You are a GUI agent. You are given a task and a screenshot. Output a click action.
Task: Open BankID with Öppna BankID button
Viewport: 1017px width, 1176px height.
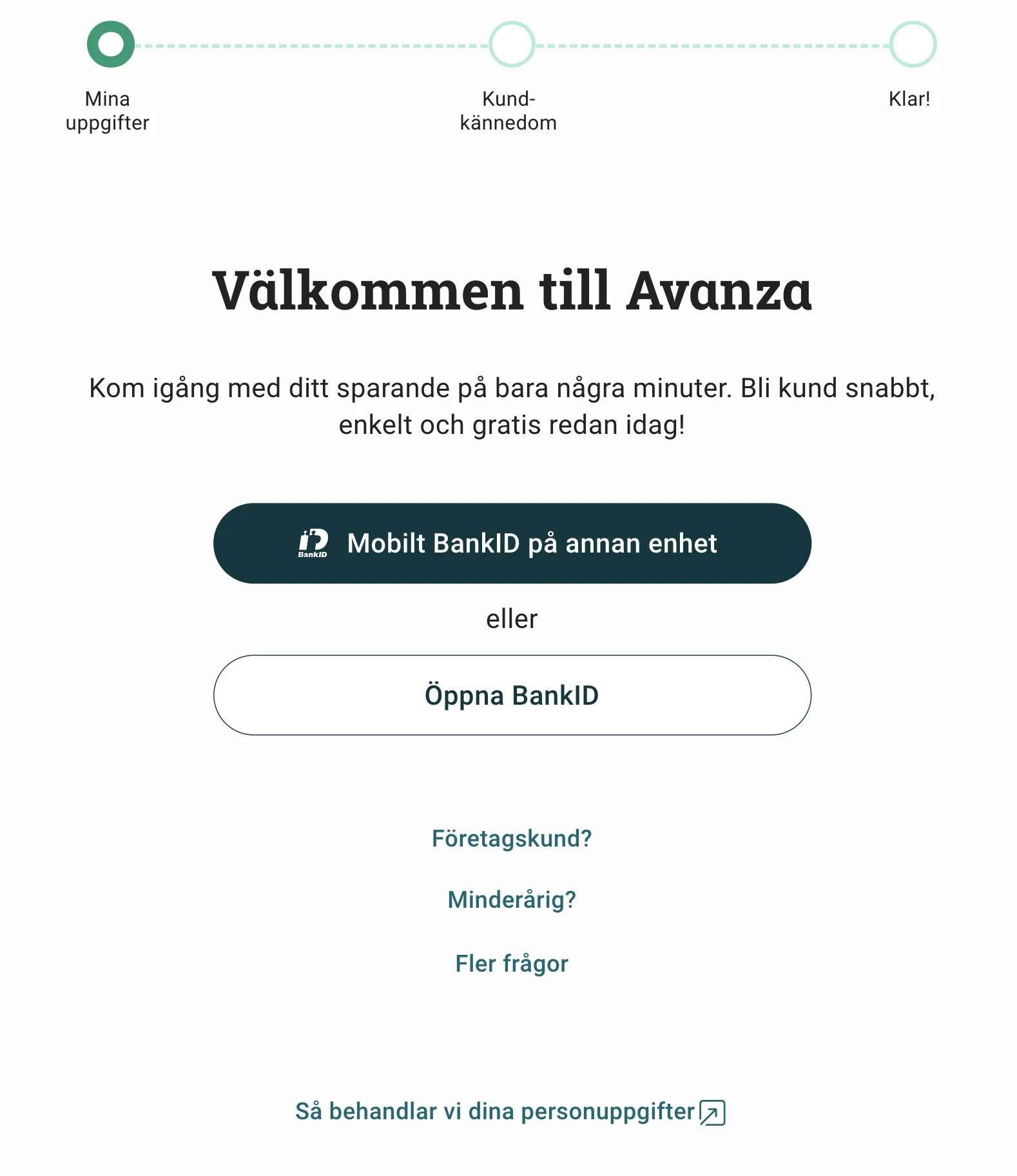(512, 695)
